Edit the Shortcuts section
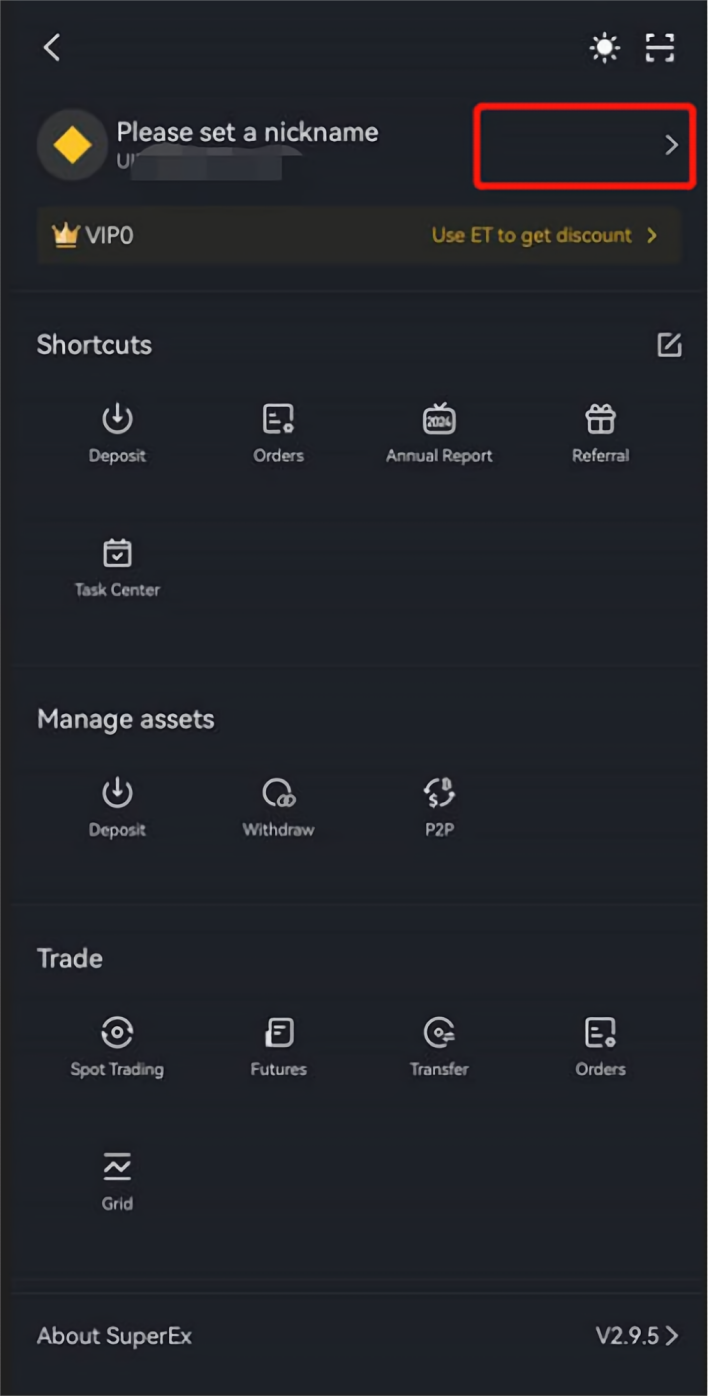 point(669,345)
